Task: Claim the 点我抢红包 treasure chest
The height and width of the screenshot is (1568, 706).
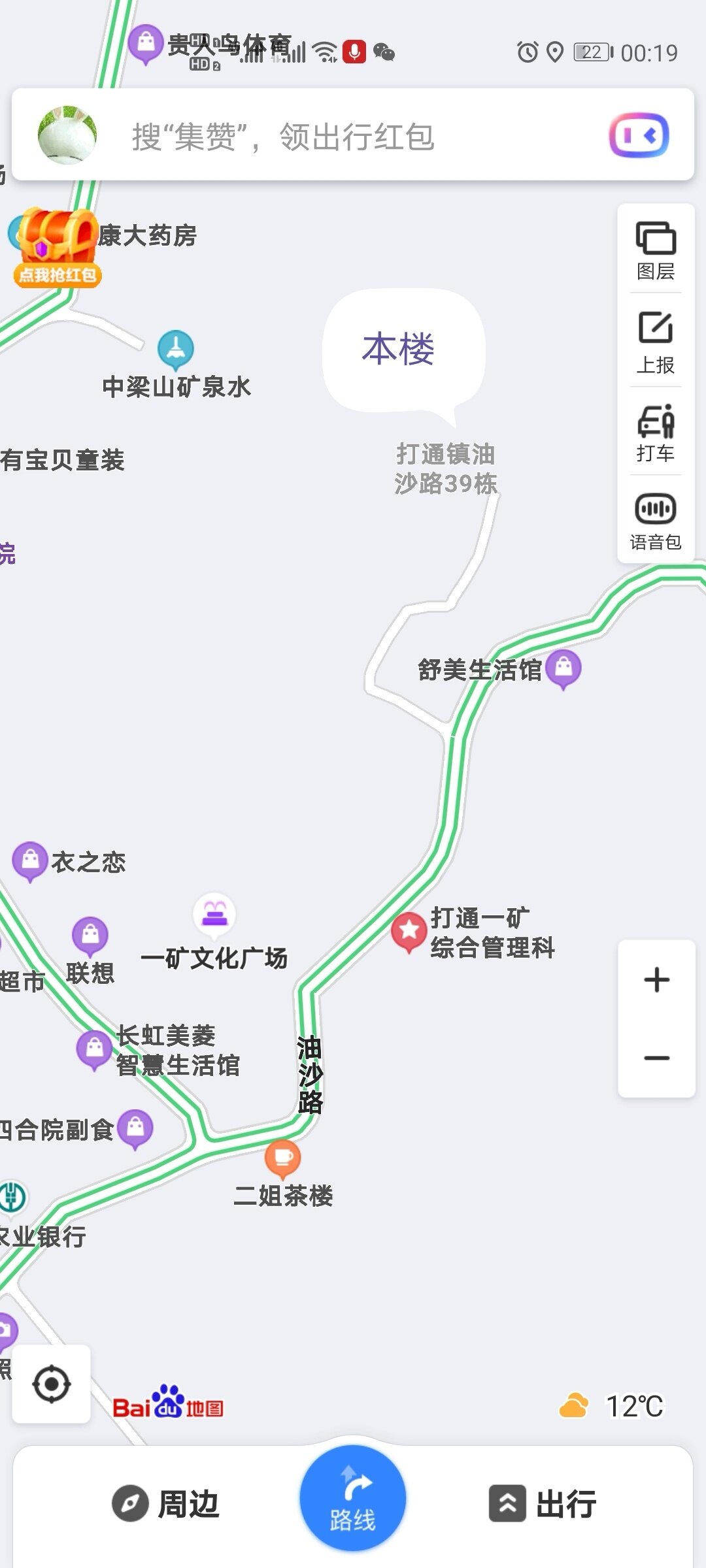Action: [x=56, y=248]
